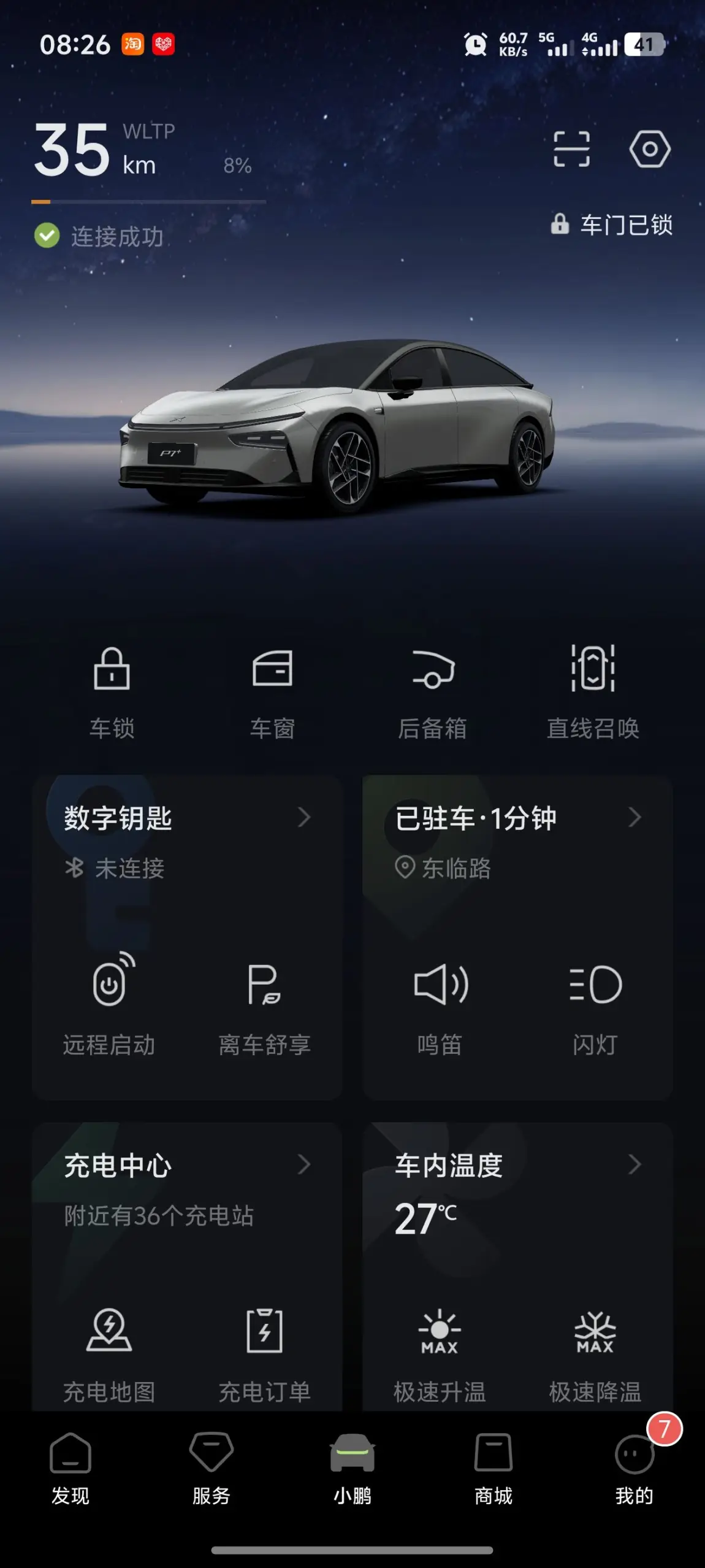Screen dimensions: 705x1568
Task: Tap the 车锁 lock control
Action: (x=112, y=691)
